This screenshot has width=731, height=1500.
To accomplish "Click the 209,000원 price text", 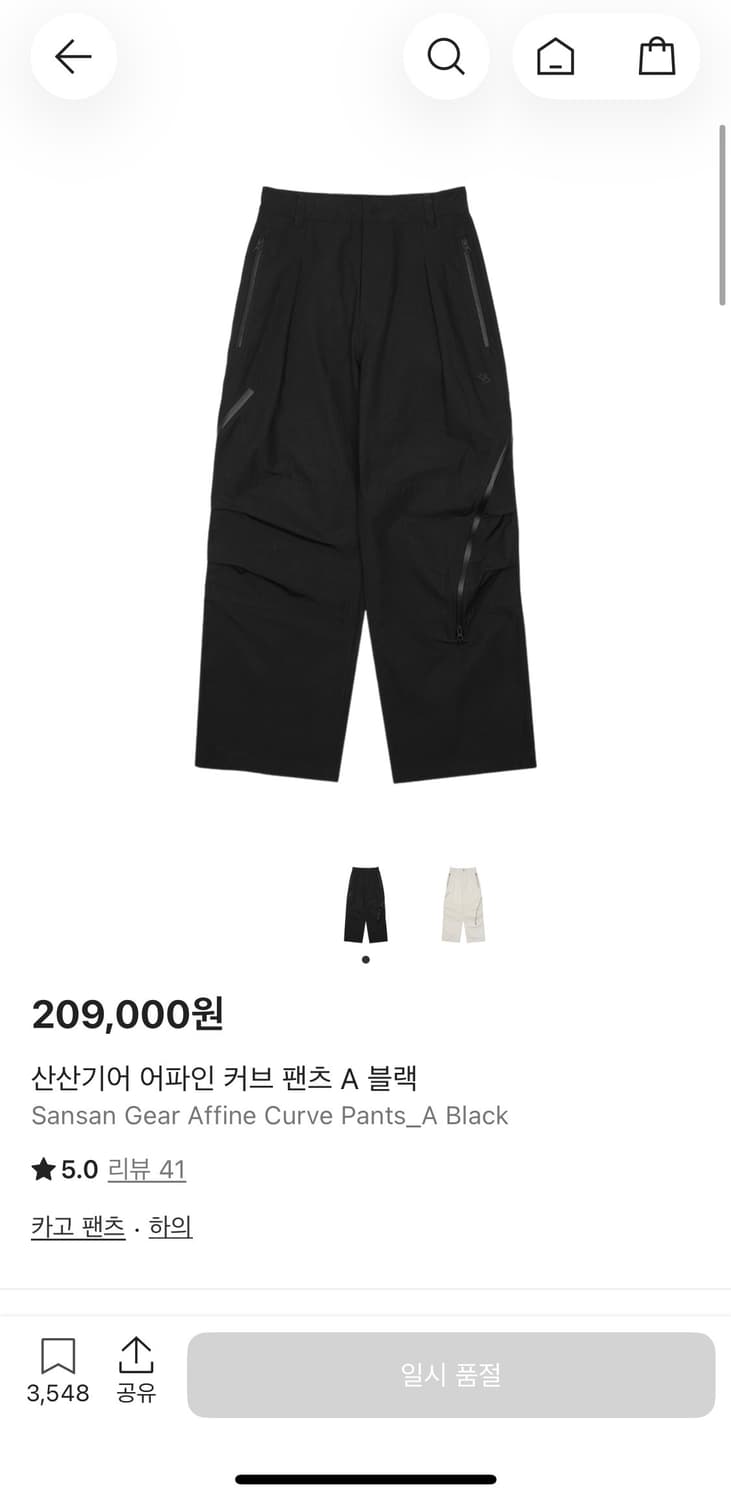I will click(128, 1015).
